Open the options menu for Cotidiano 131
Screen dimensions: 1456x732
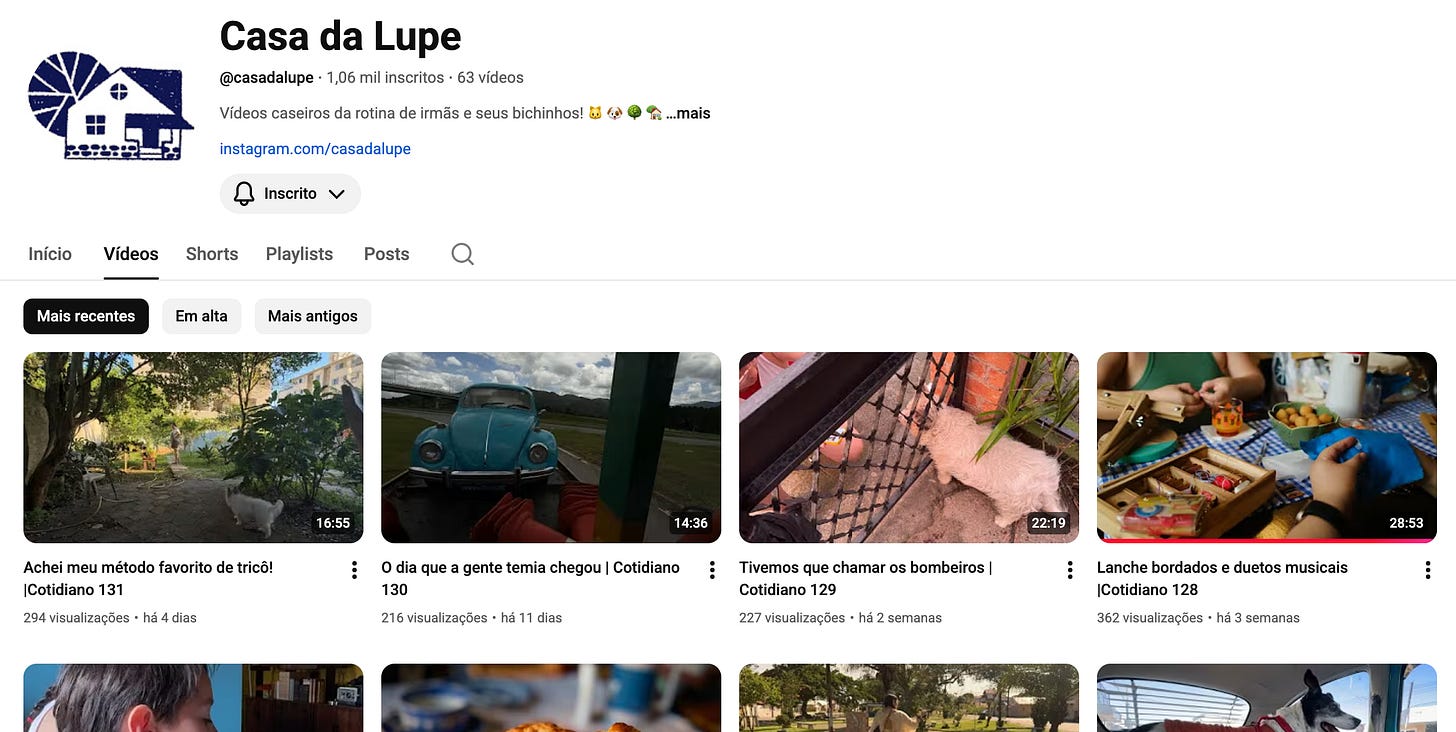point(354,570)
